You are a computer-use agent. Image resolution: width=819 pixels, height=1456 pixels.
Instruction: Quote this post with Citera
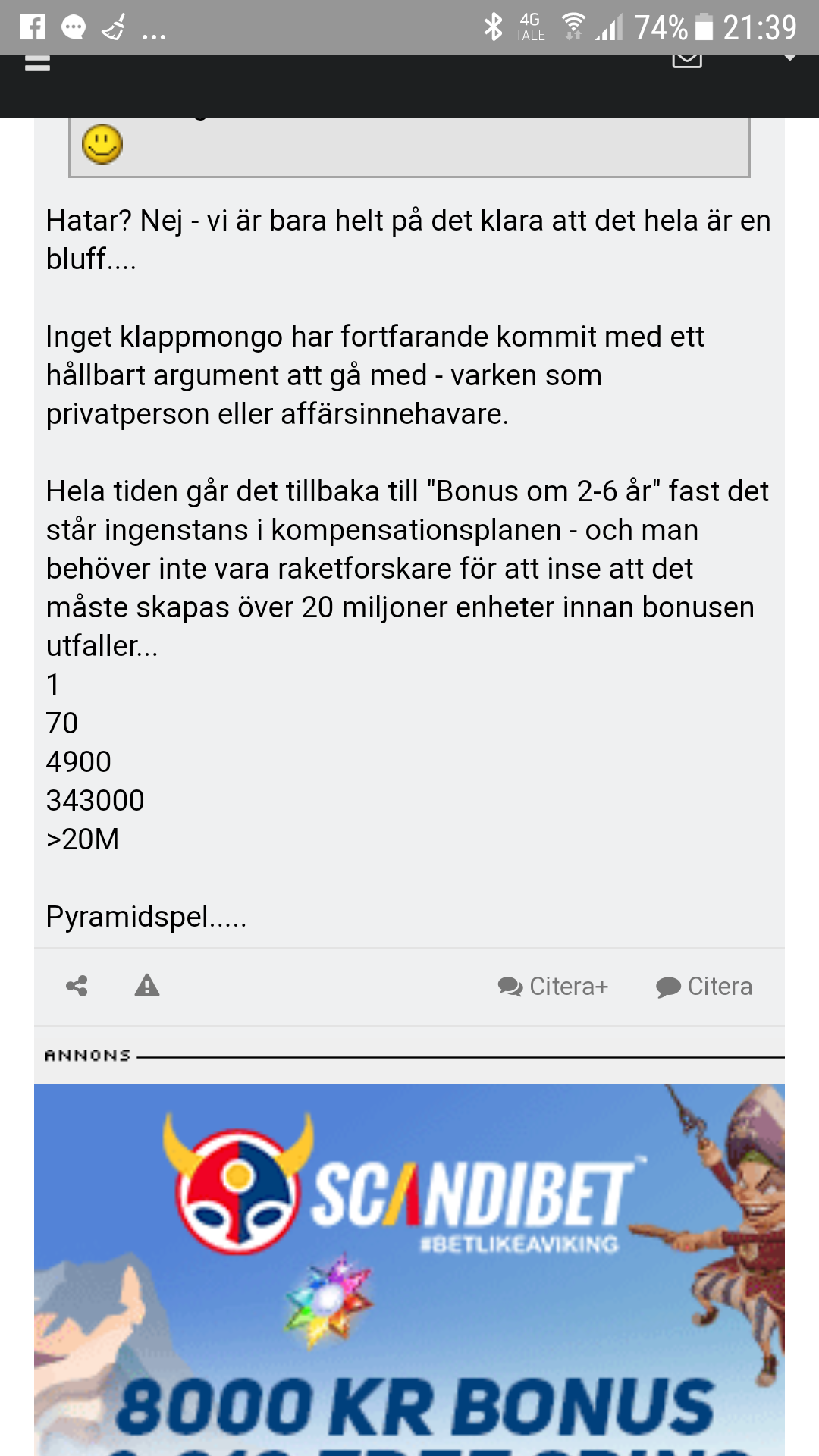[x=704, y=986]
